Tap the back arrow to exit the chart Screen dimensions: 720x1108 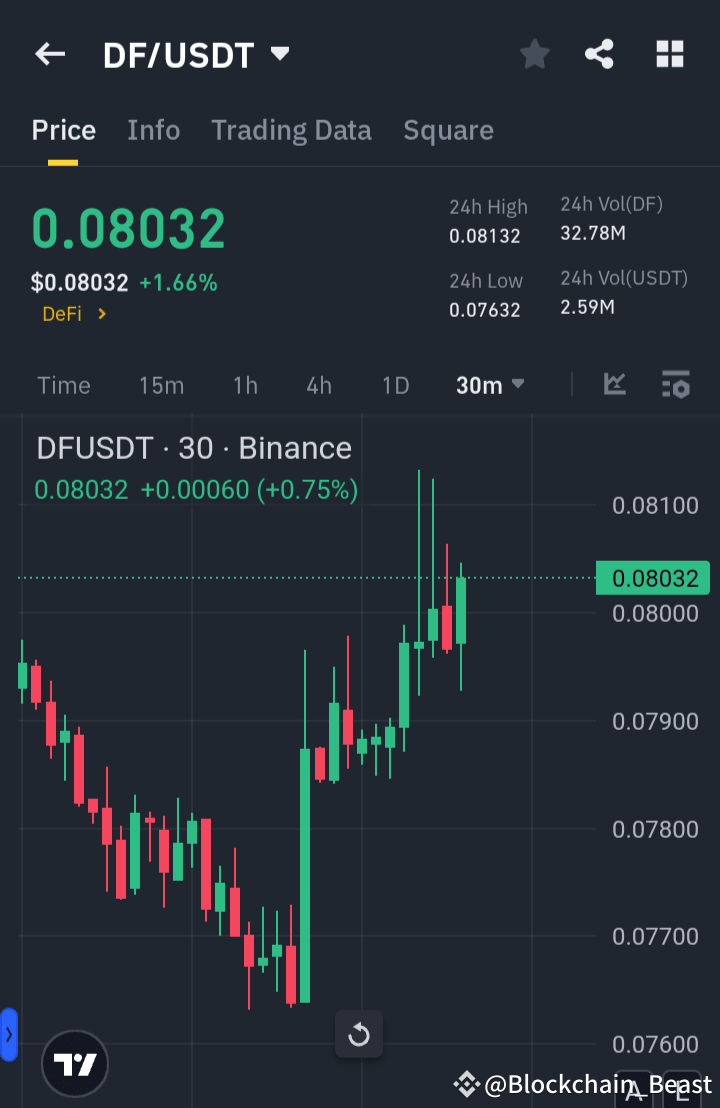[50, 55]
